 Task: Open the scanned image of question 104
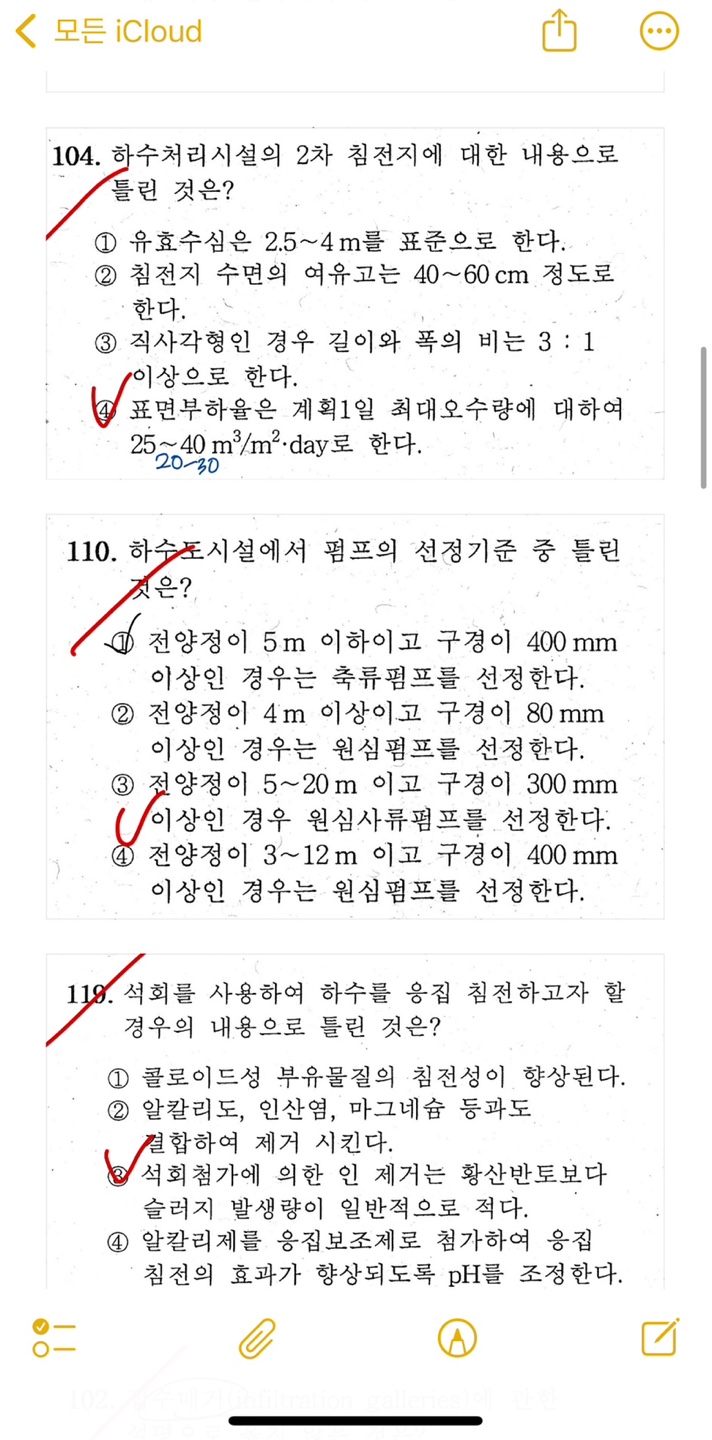[x=355, y=303]
